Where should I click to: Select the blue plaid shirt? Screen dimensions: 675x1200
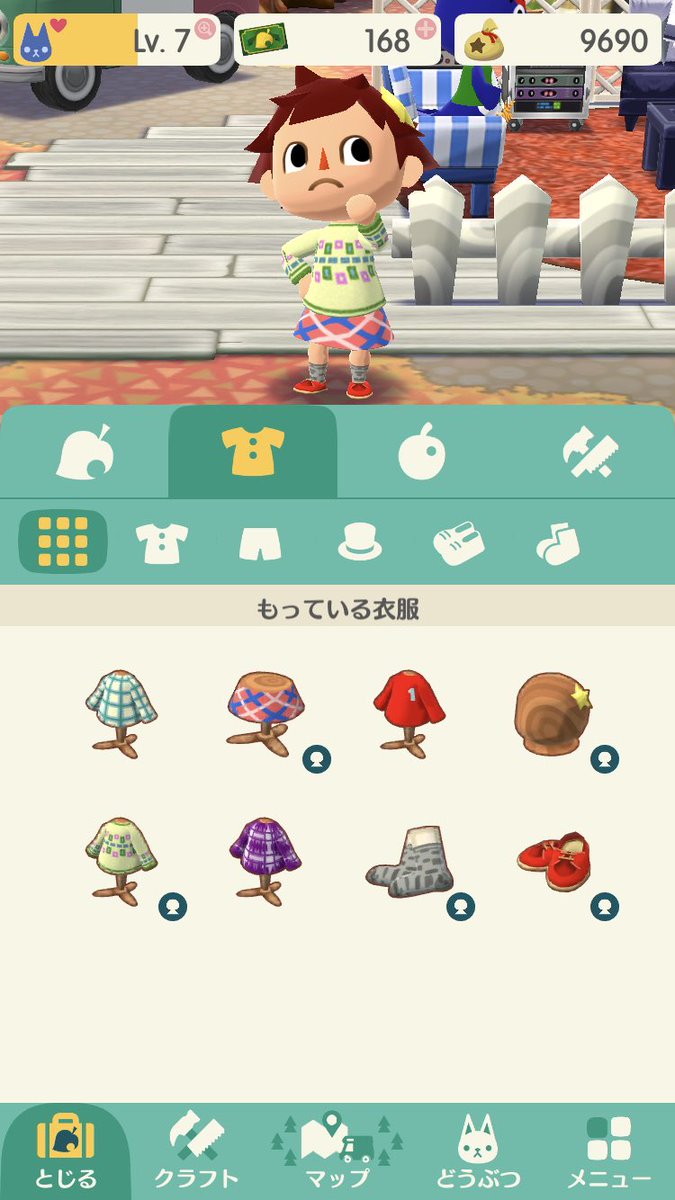[x=121, y=712]
